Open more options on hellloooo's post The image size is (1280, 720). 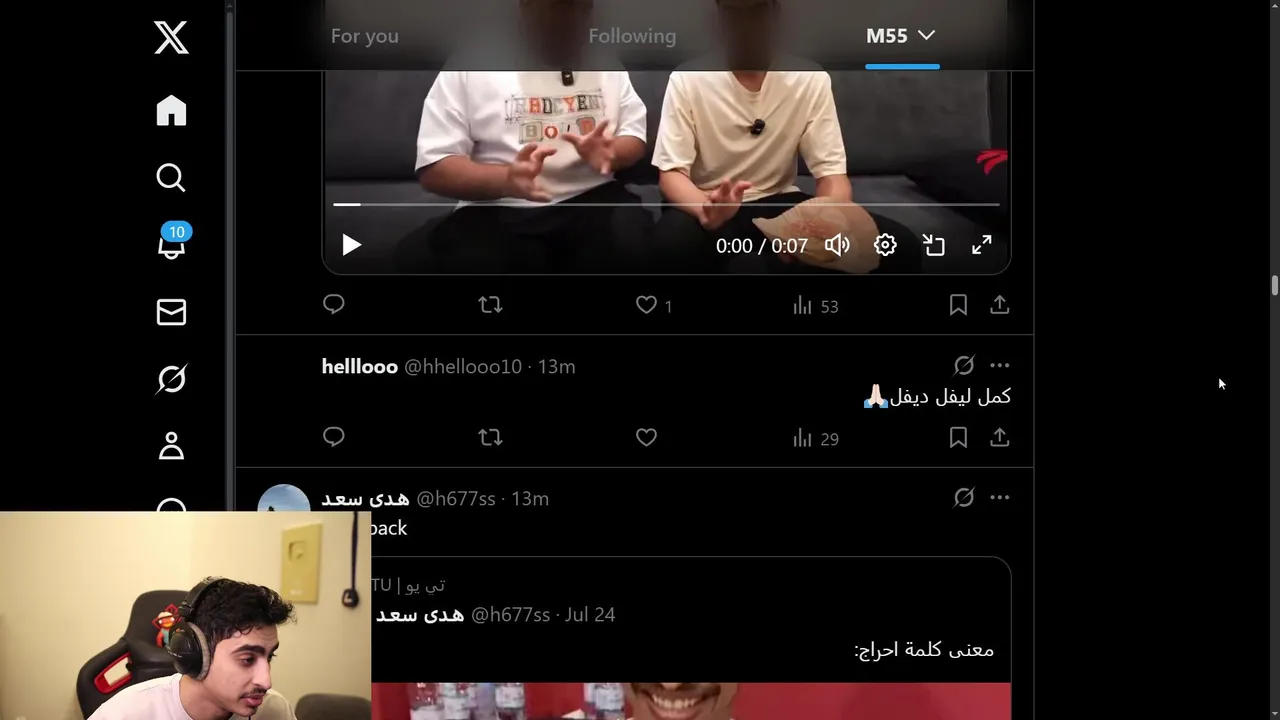pos(1000,365)
